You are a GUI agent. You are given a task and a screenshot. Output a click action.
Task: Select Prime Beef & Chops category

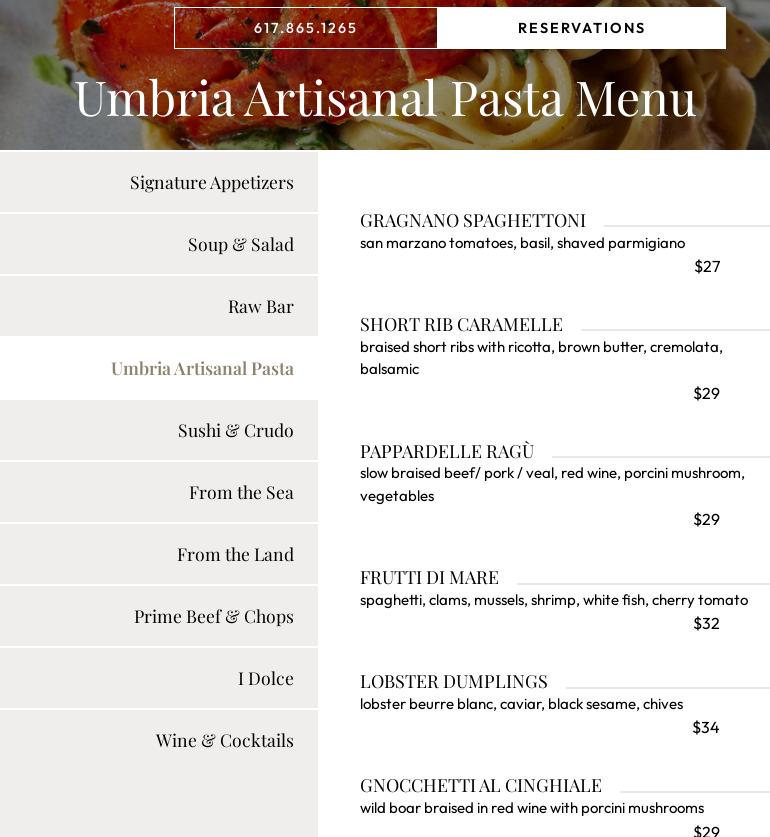click(x=214, y=616)
